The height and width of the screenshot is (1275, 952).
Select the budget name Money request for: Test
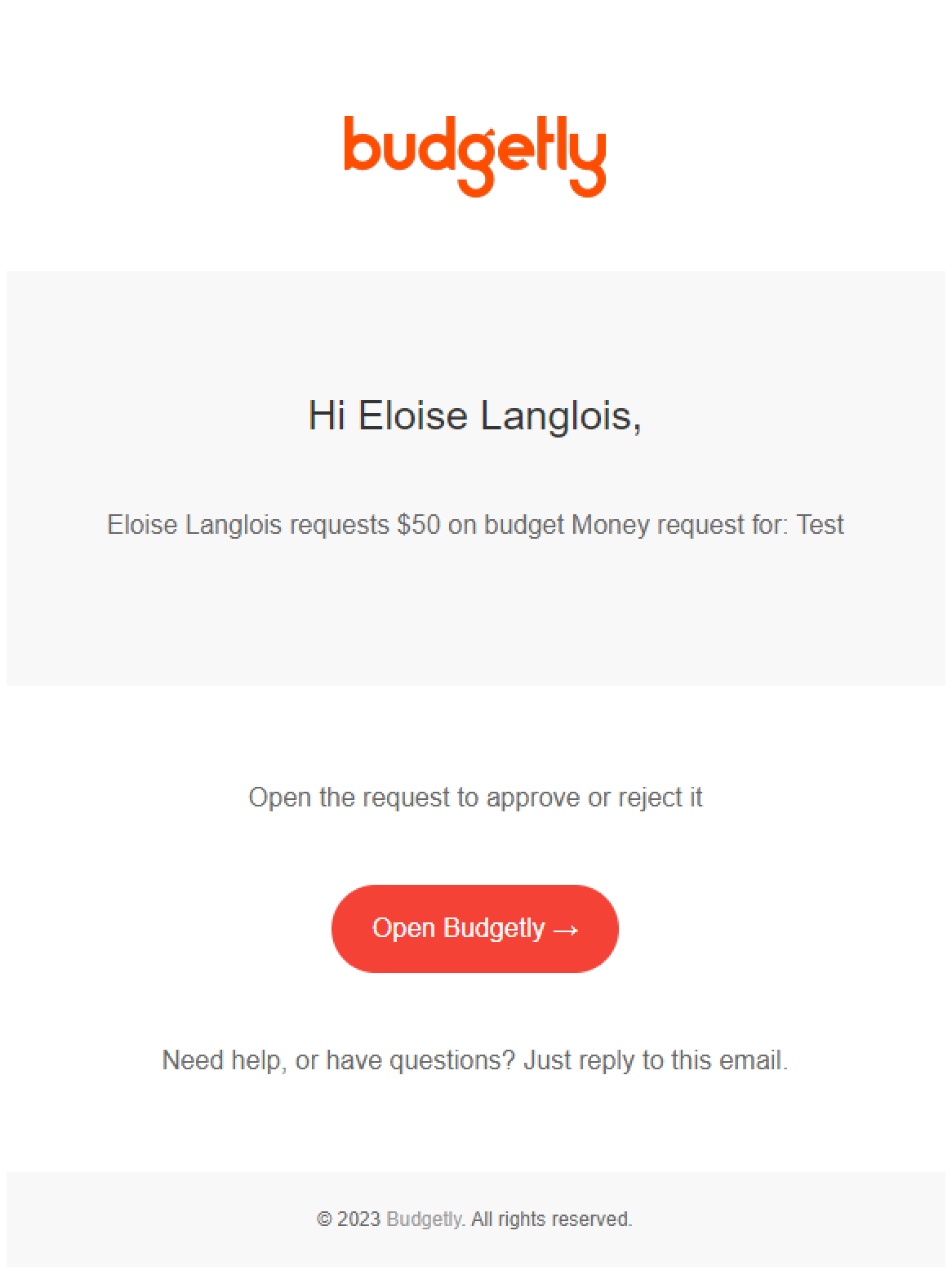pos(707,525)
